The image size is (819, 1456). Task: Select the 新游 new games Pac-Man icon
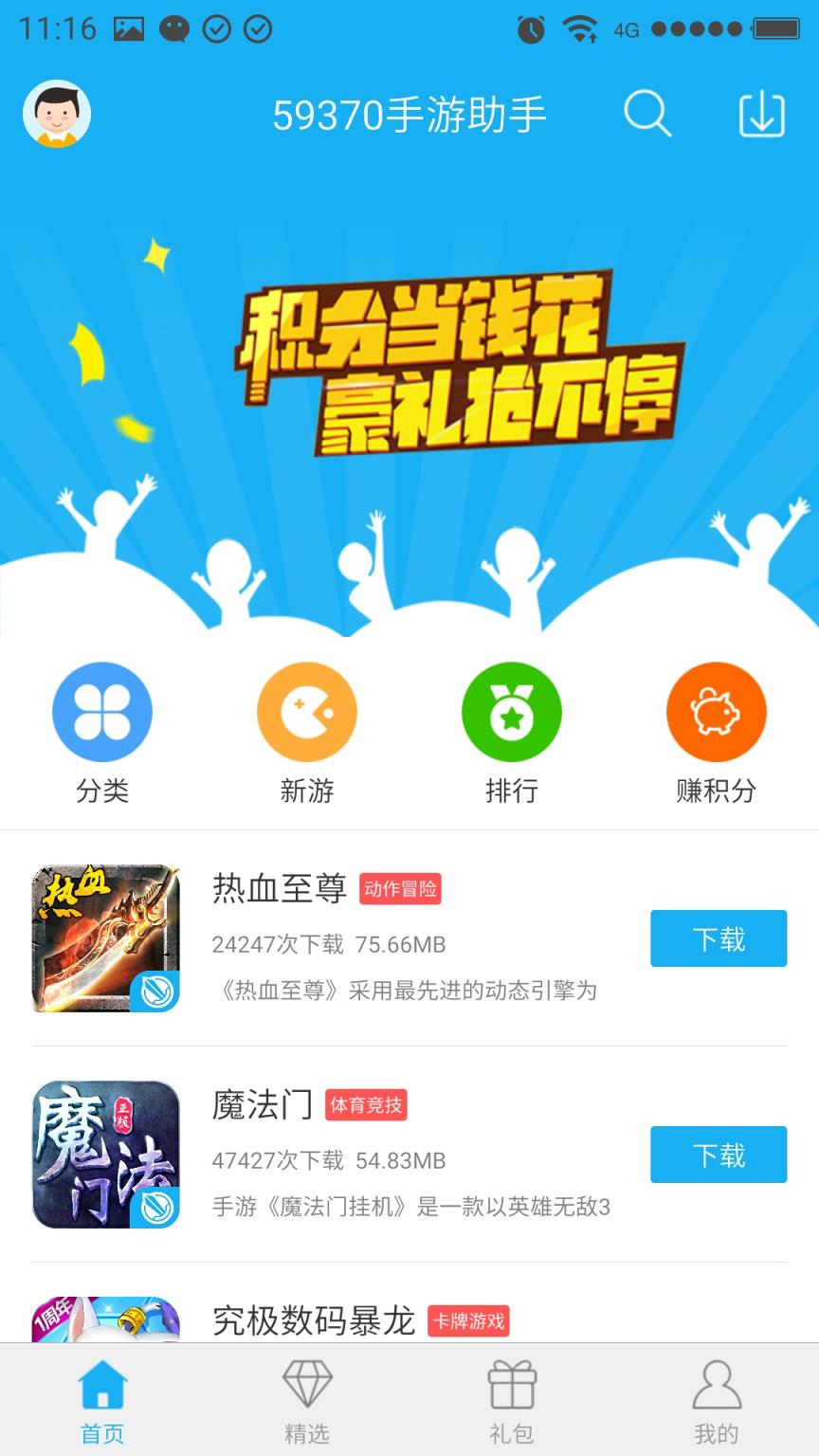coord(307,711)
